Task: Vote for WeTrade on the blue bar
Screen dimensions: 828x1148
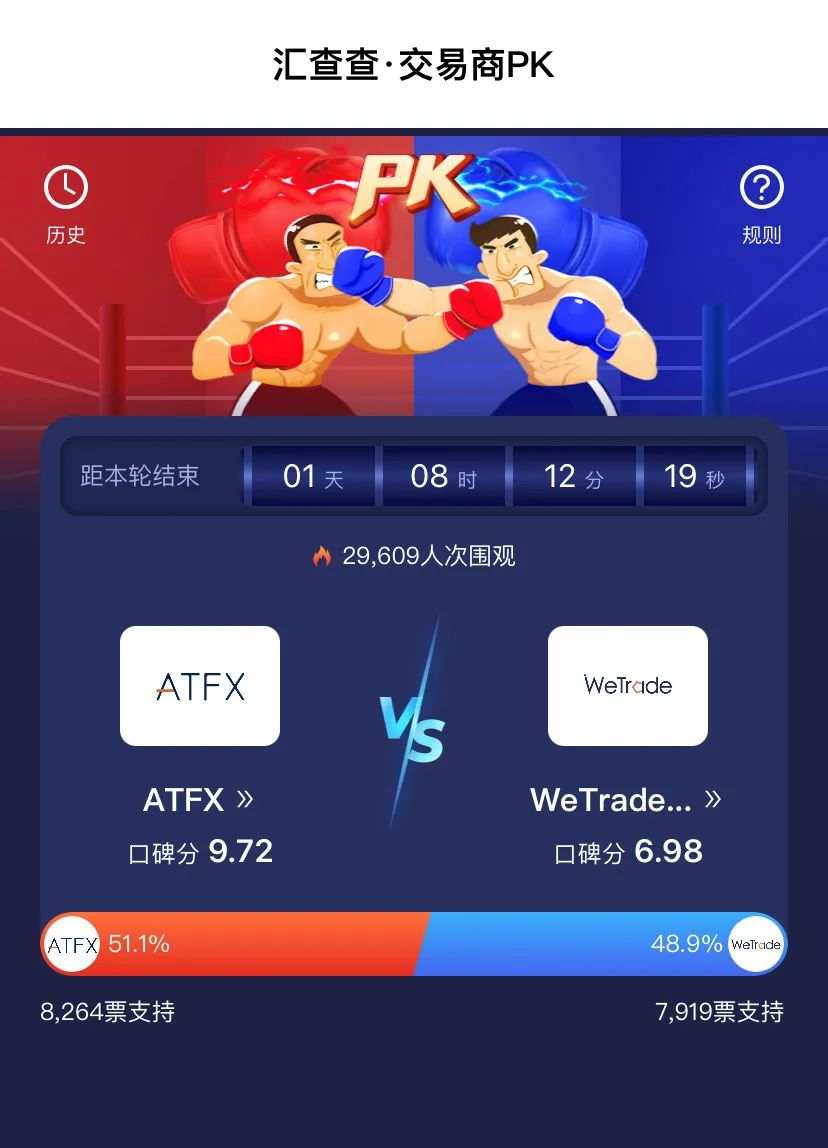Action: (x=600, y=944)
